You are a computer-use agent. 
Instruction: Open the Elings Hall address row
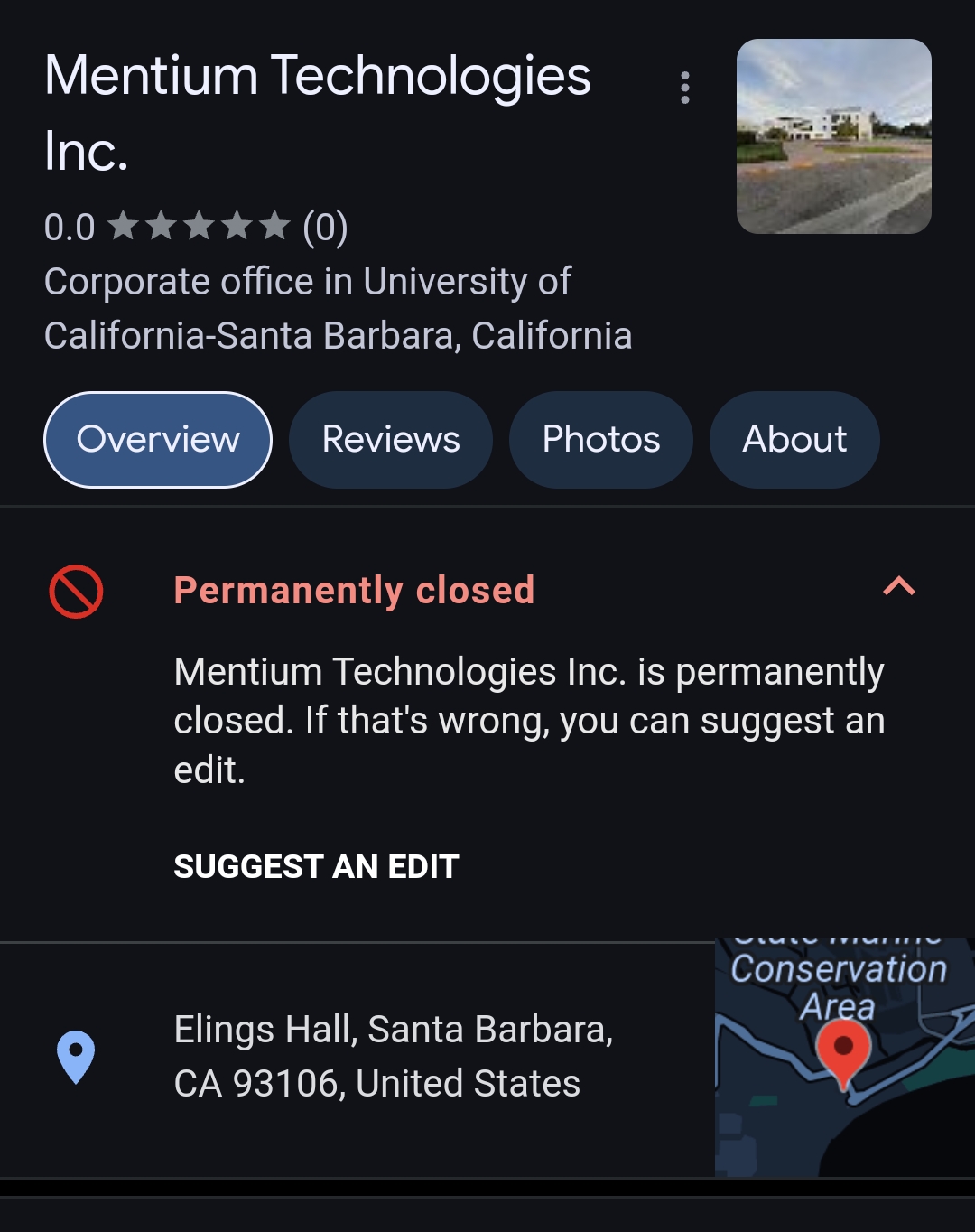point(394,1056)
